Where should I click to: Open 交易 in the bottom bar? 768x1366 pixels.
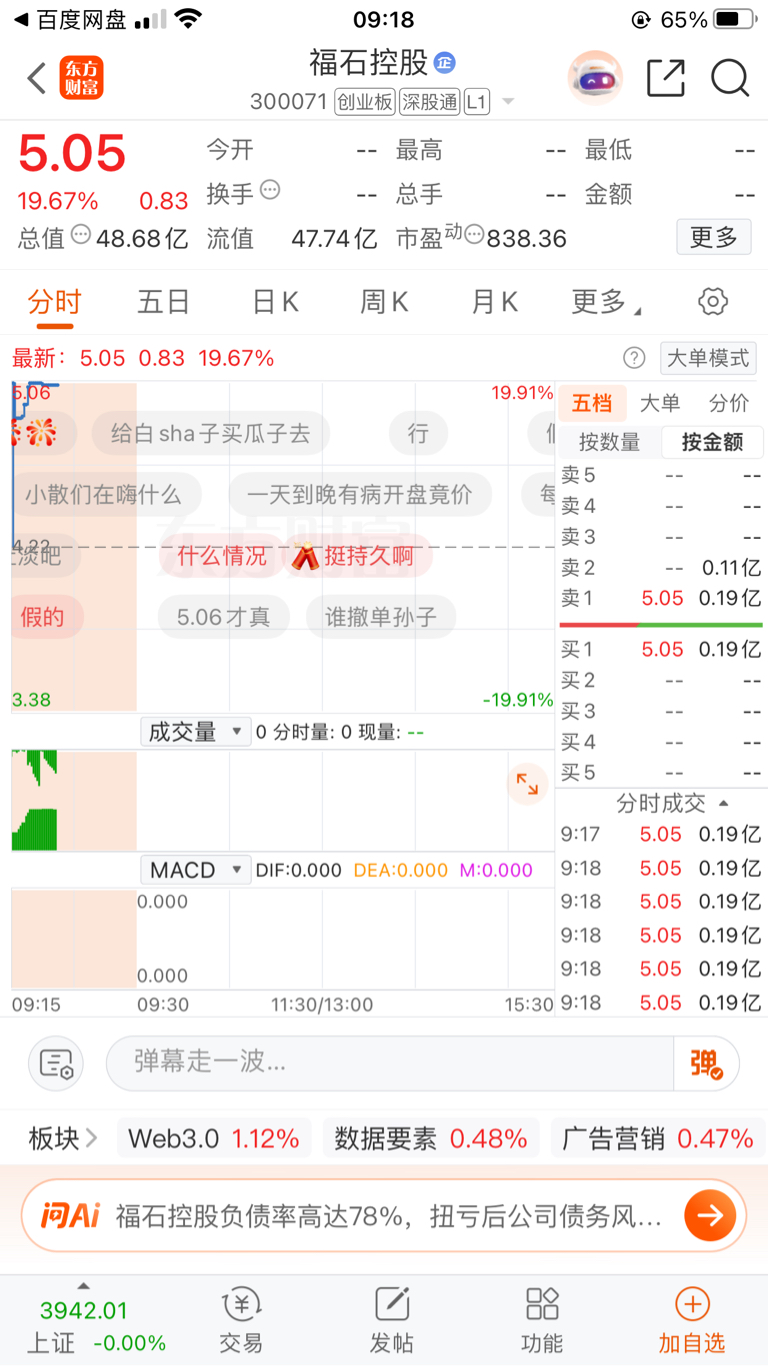click(x=241, y=1319)
